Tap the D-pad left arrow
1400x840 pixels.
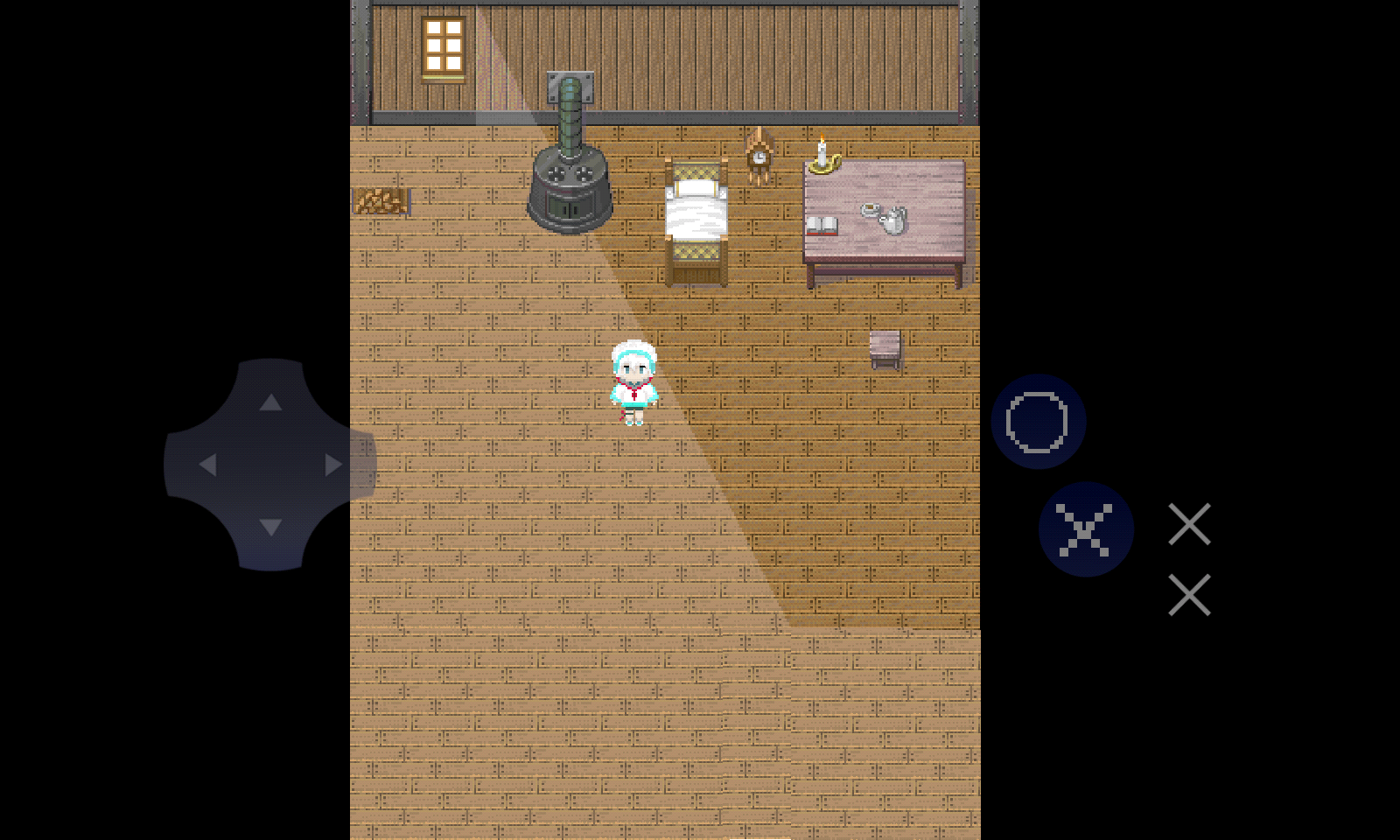coord(207,465)
